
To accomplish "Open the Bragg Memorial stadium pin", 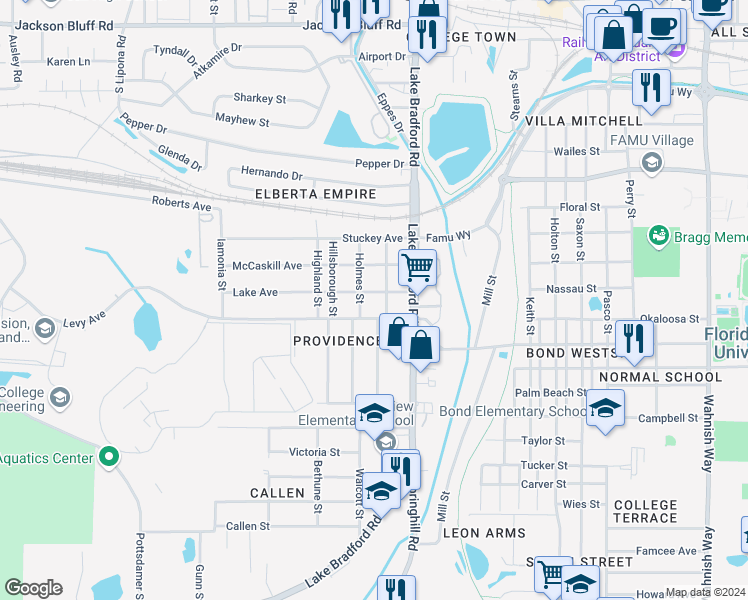I will (658, 236).
